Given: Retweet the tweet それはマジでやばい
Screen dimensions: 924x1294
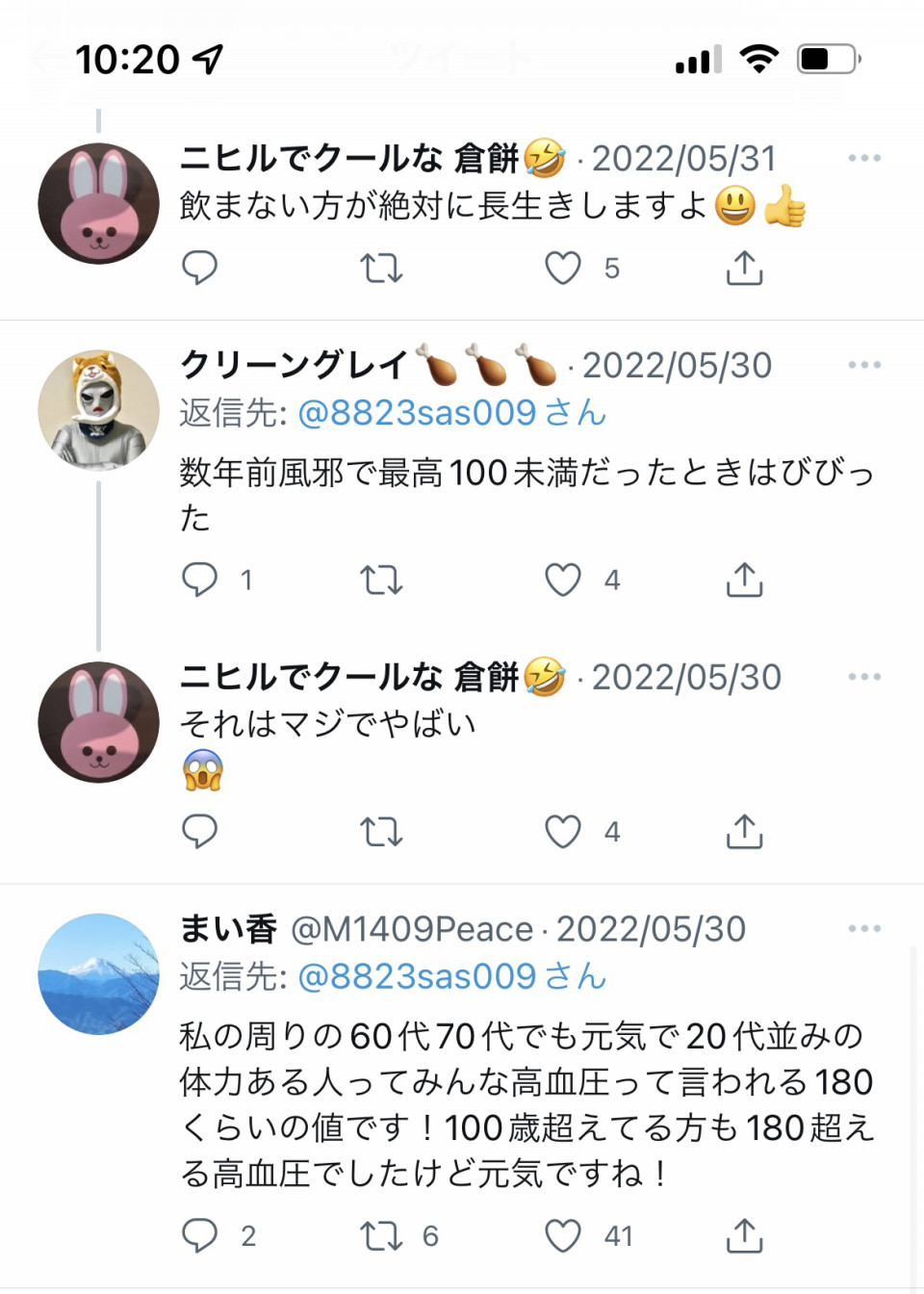Looking at the screenshot, I should 381,832.
